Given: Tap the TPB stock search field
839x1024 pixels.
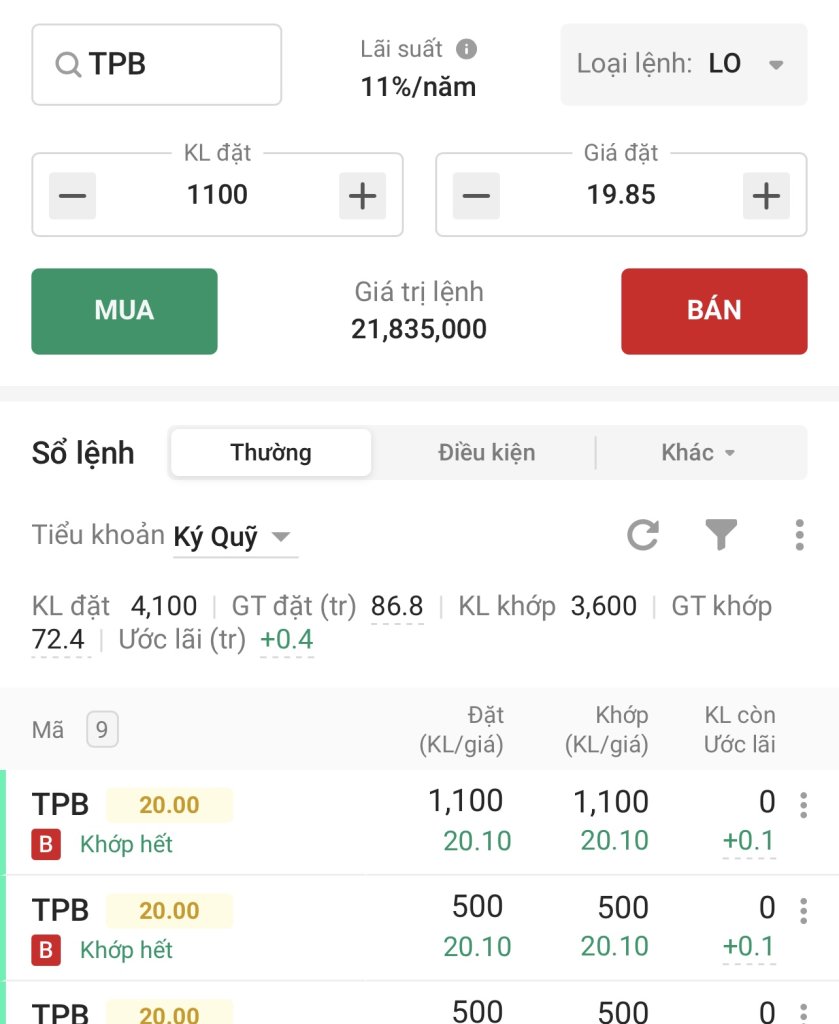Looking at the screenshot, I should [x=157, y=65].
